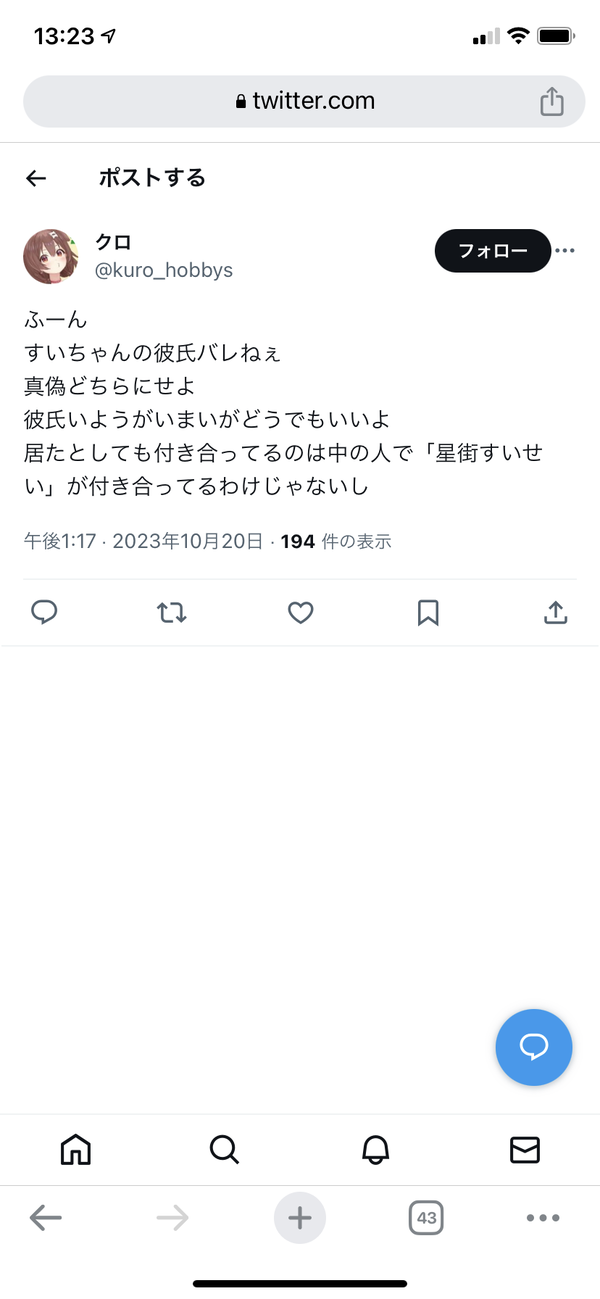Open the notifications bell tab

pos(375,1150)
